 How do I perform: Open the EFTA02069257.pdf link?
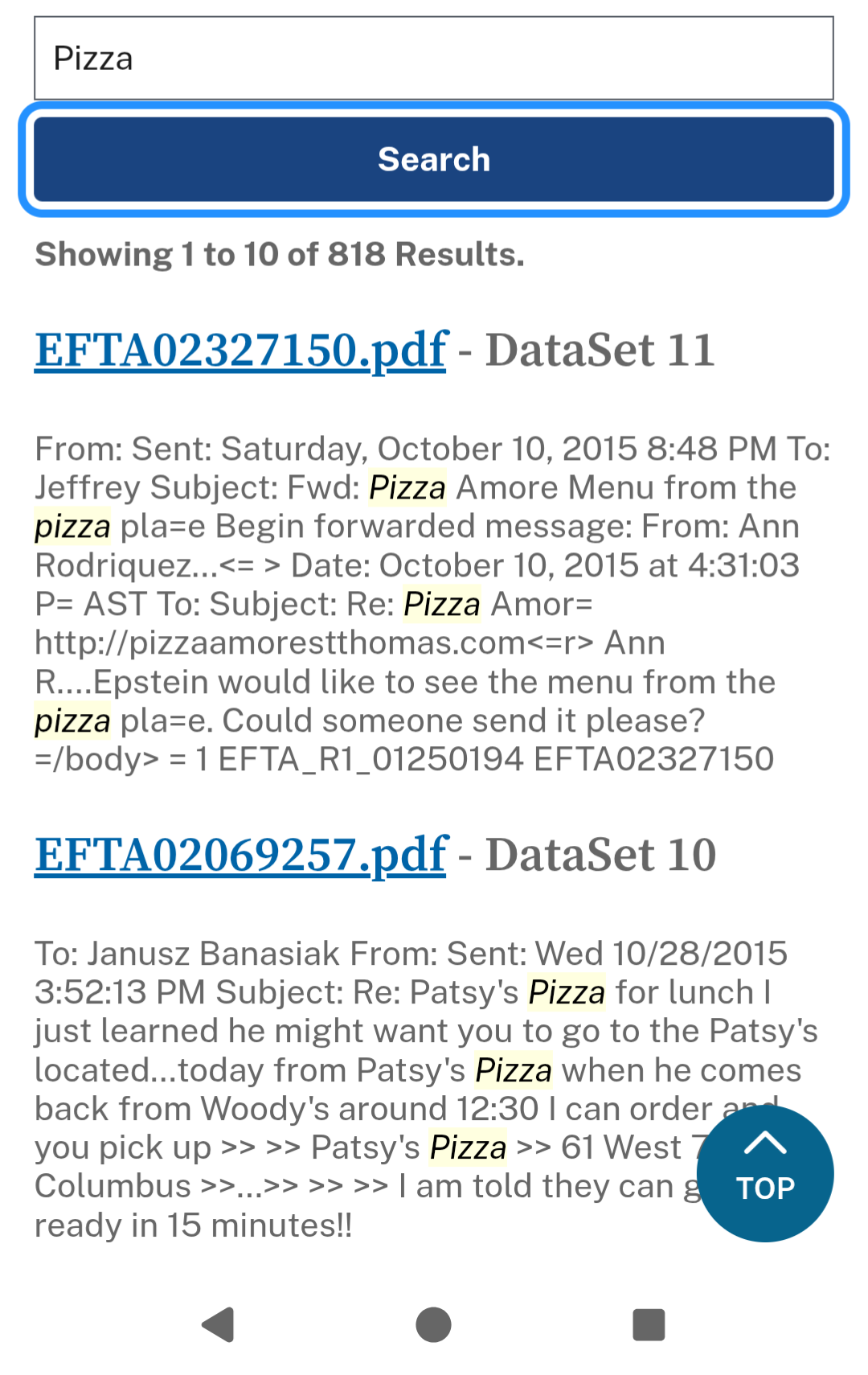[x=240, y=855]
